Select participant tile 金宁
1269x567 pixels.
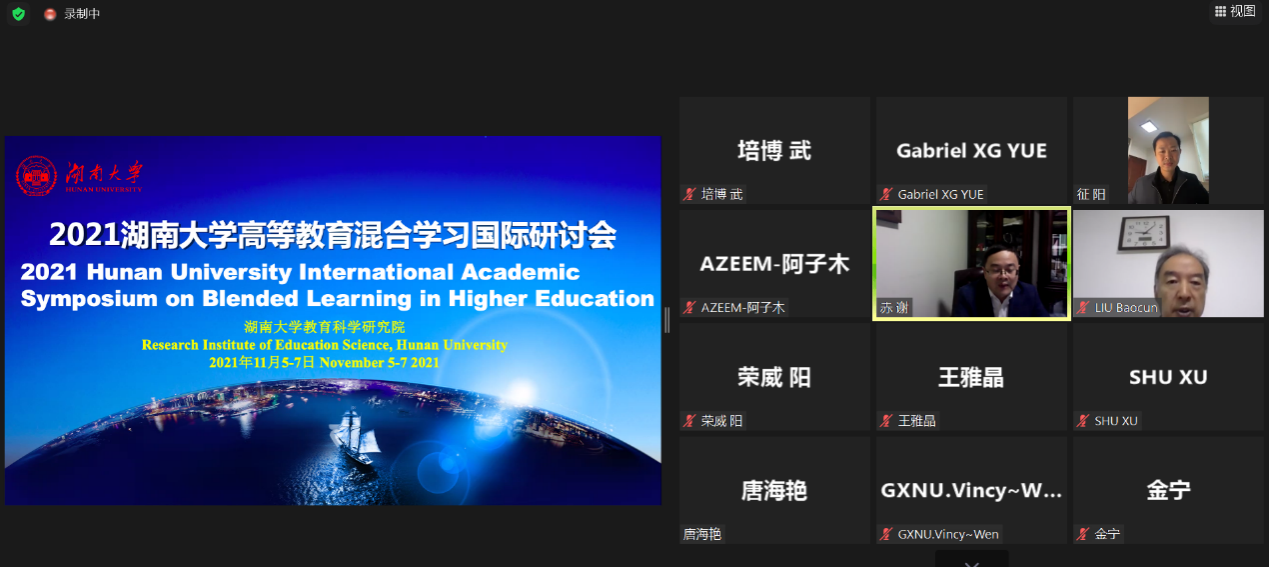[1168, 490]
